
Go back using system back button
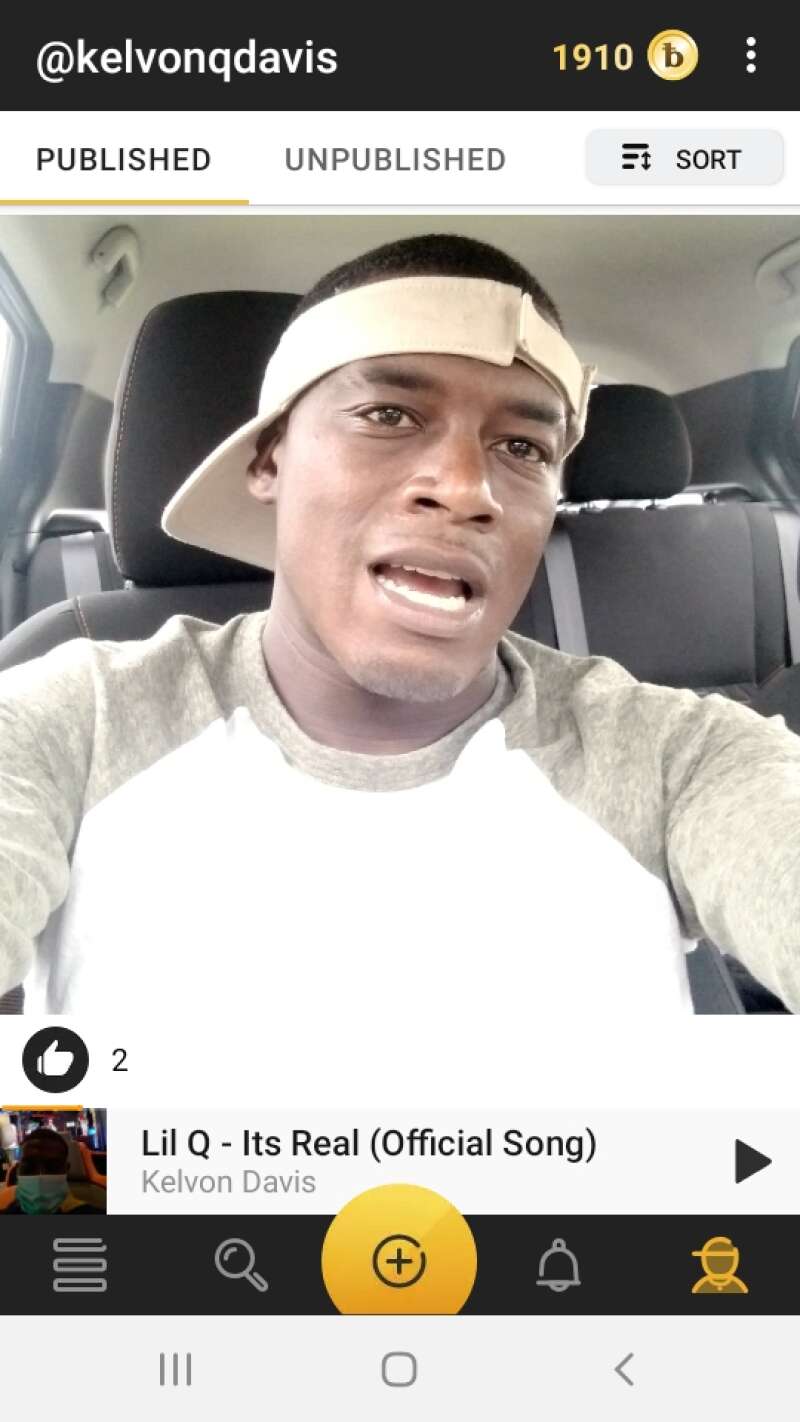pos(624,1369)
